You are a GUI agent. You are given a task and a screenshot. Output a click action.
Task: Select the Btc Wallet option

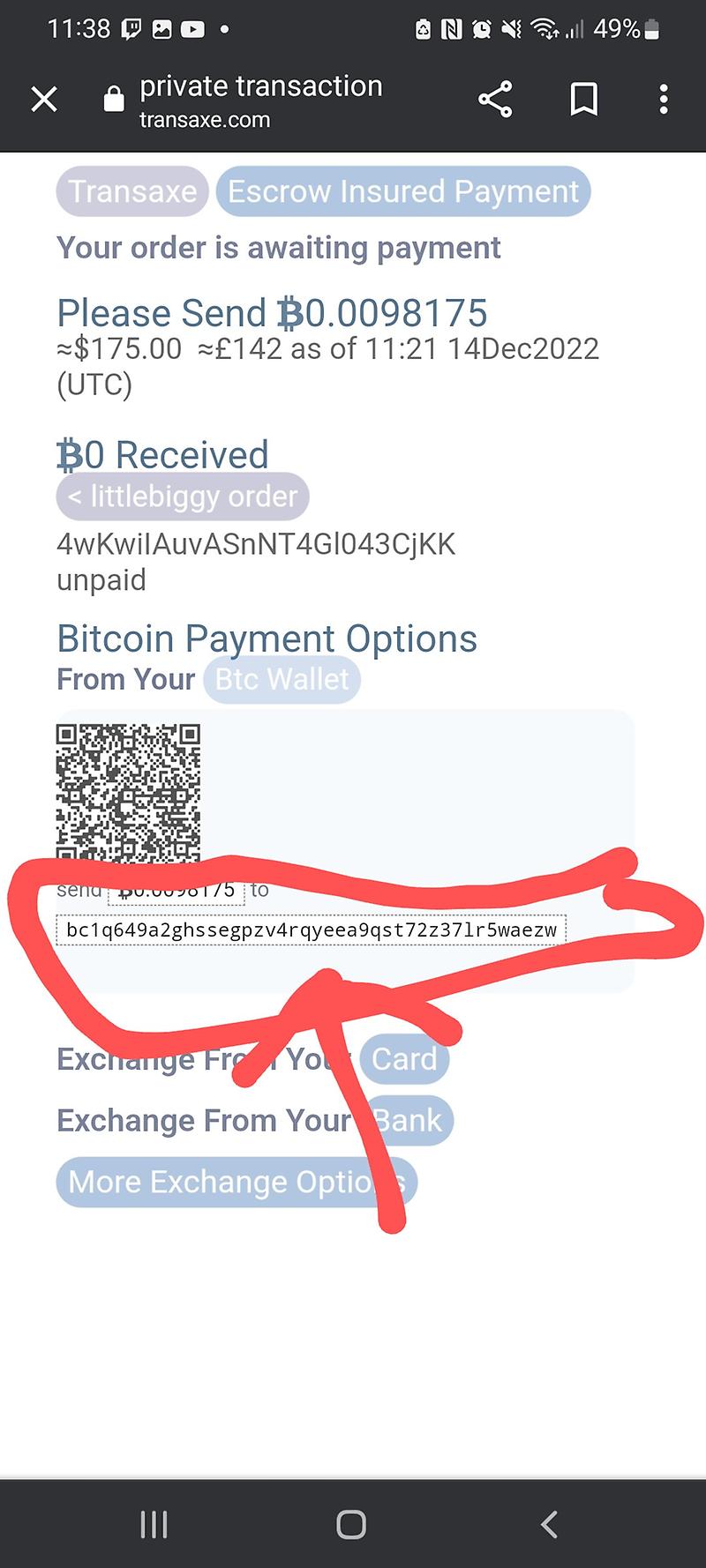coord(282,679)
